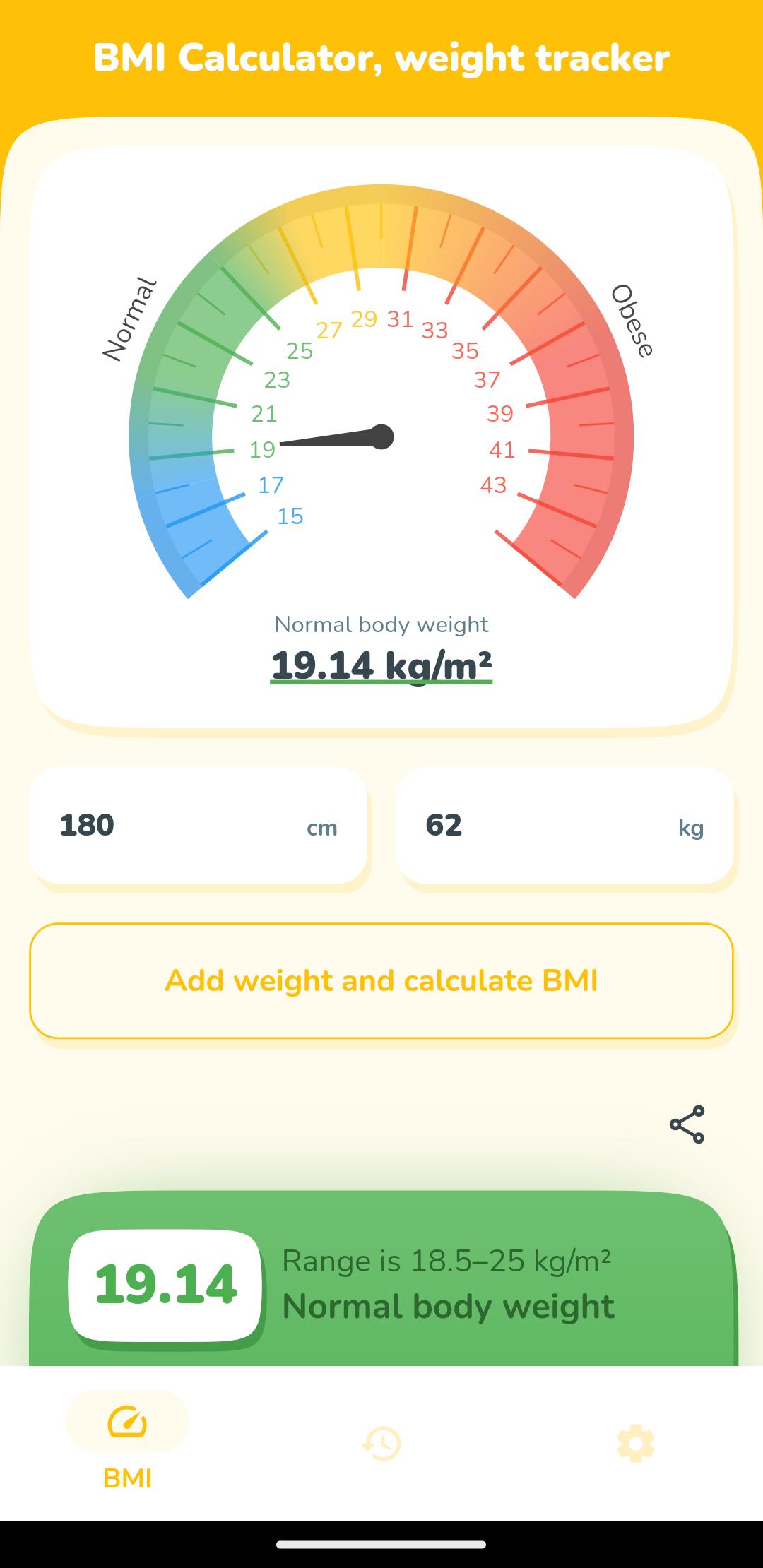
Task: Switch to the history tab
Action: [381, 1444]
